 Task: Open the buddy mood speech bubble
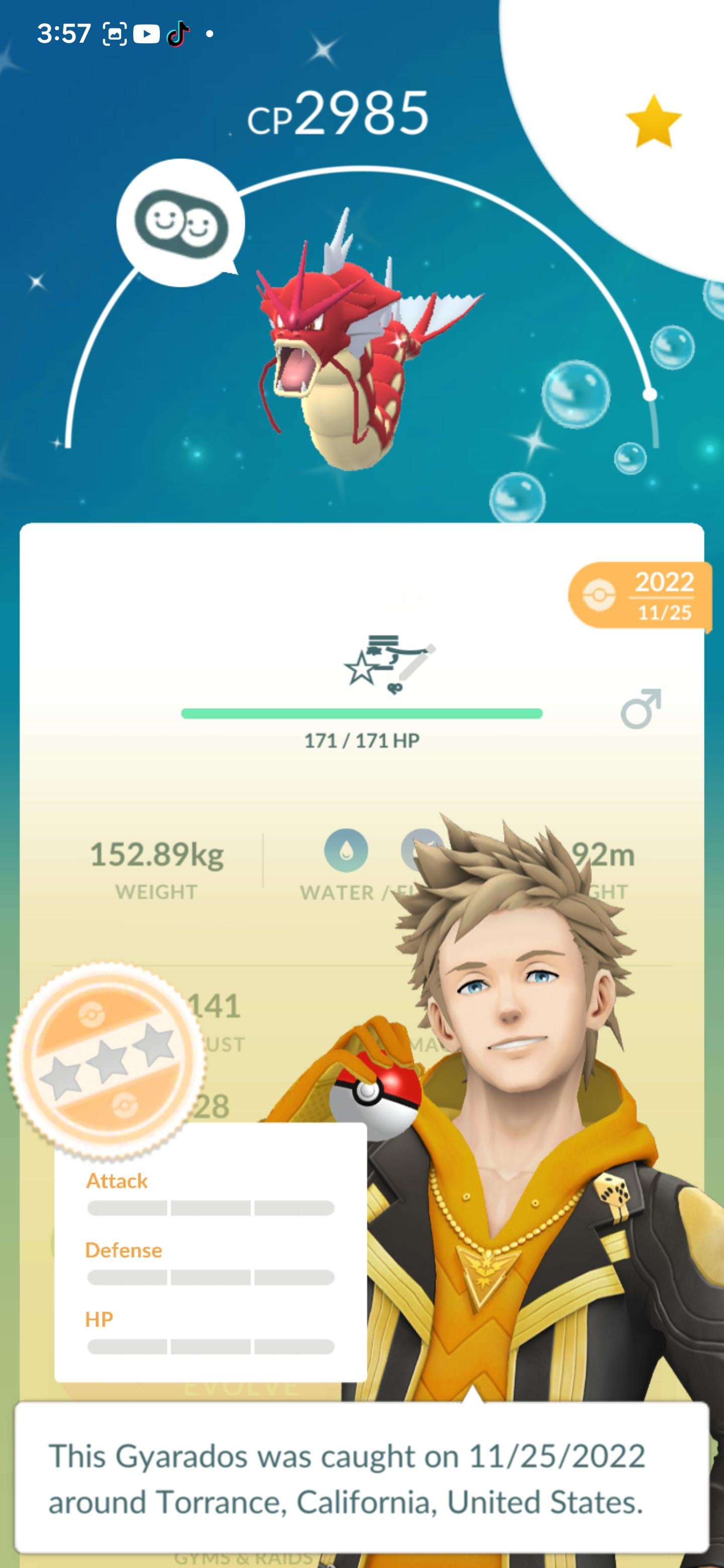[181, 224]
